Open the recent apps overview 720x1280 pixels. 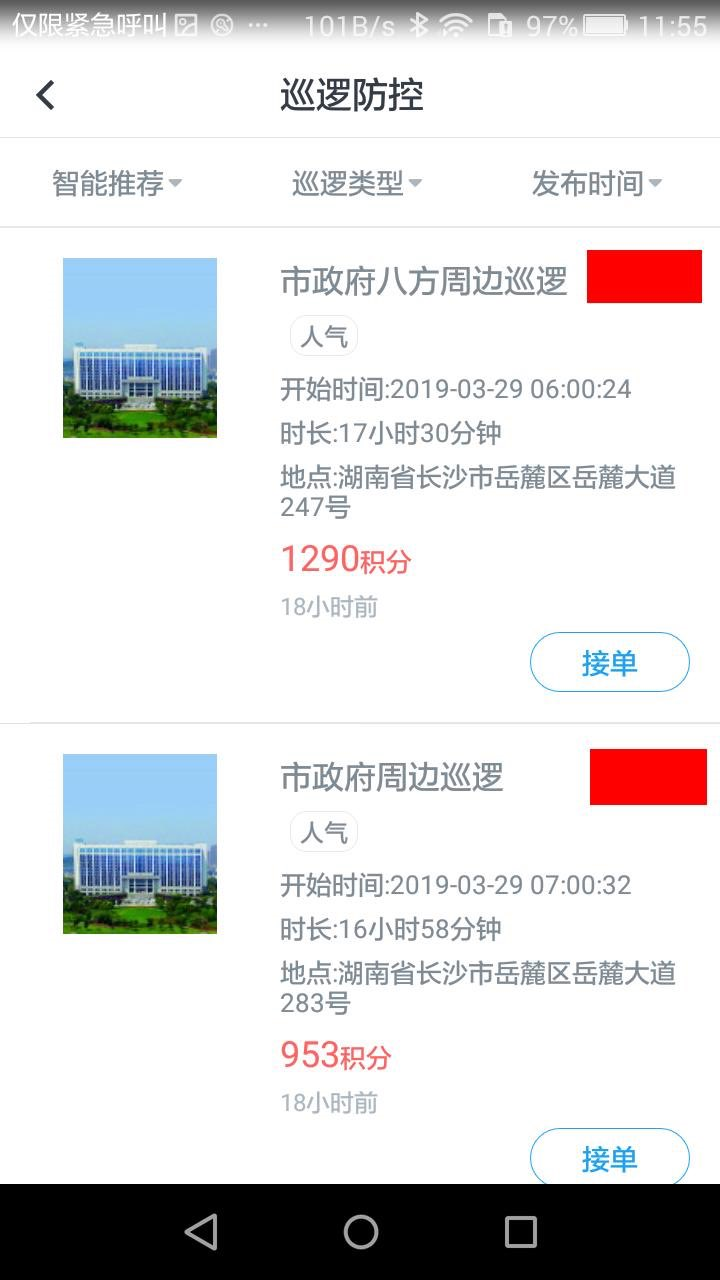(520, 1232)
